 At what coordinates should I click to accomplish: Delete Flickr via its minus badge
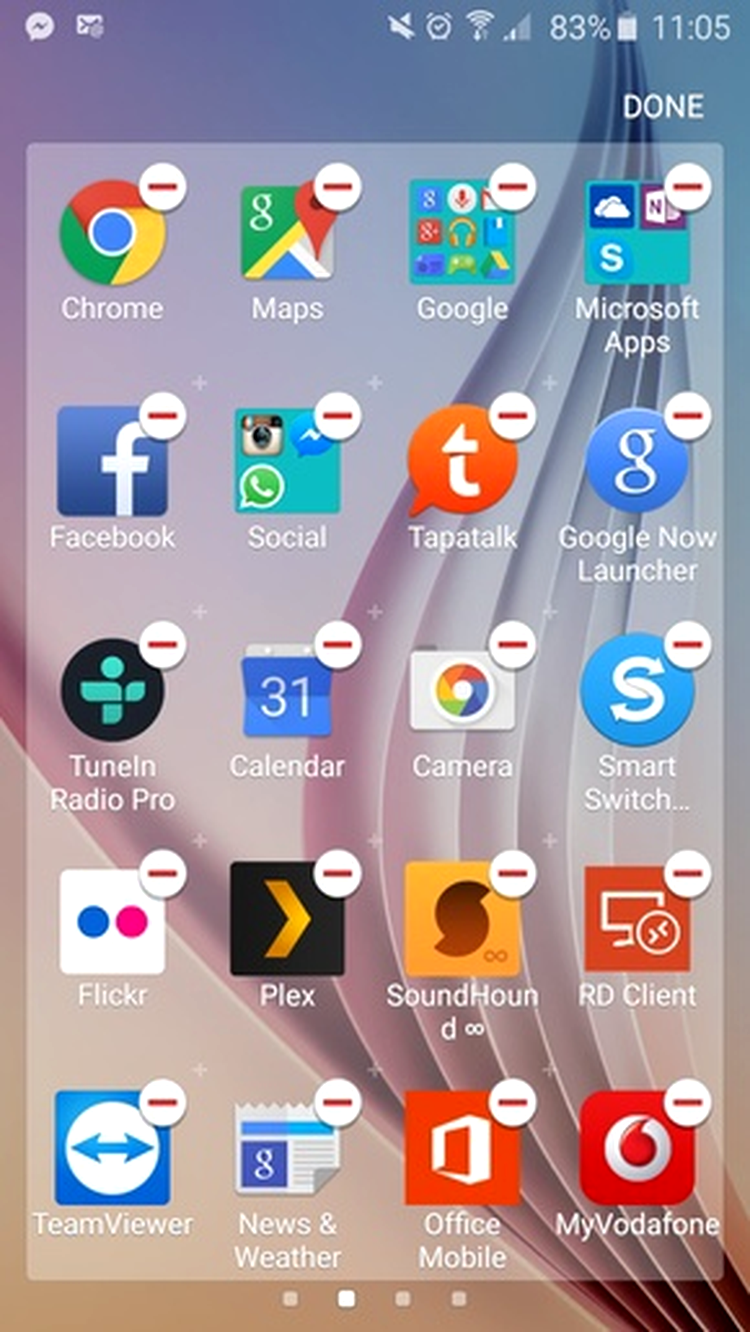[x=163, y=874]
